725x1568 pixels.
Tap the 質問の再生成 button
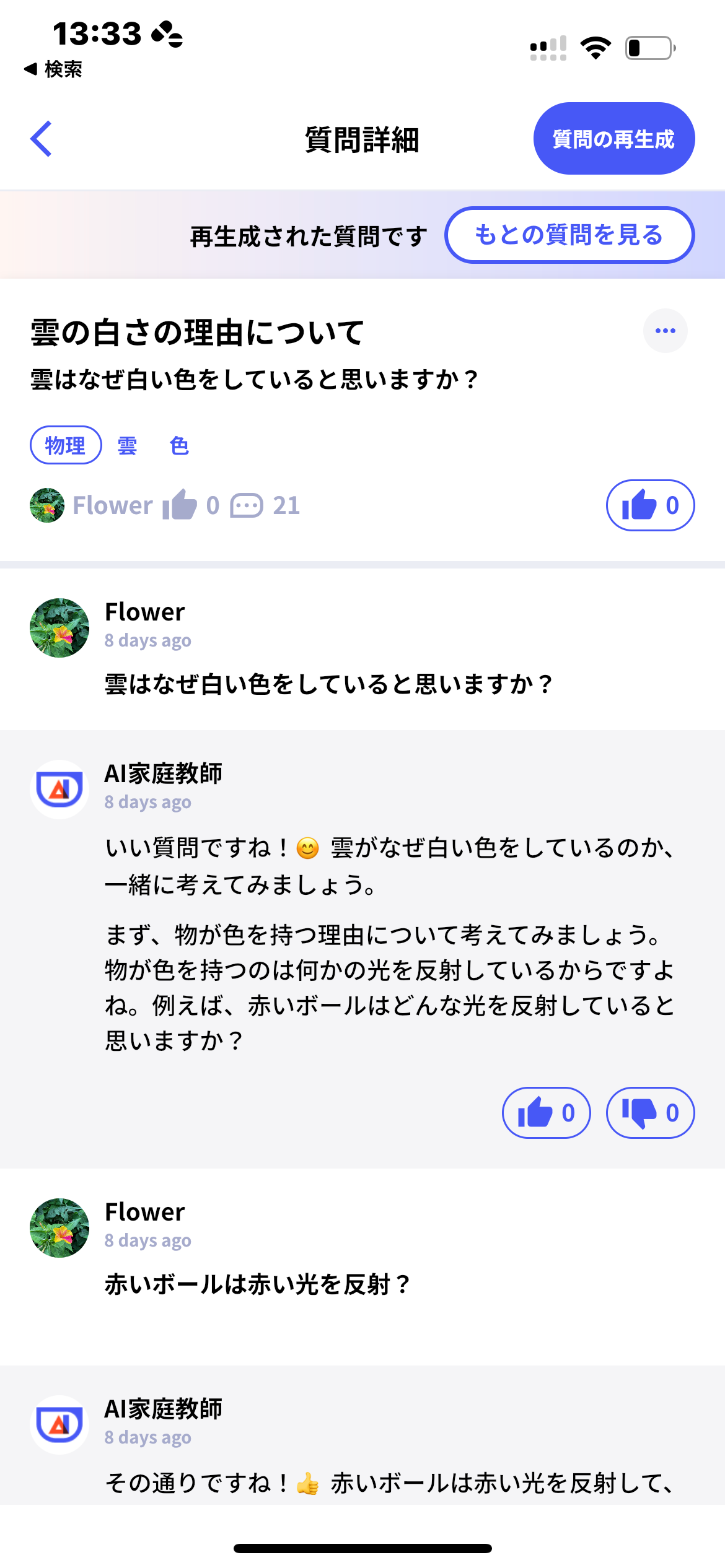click(x=613, y=139)
